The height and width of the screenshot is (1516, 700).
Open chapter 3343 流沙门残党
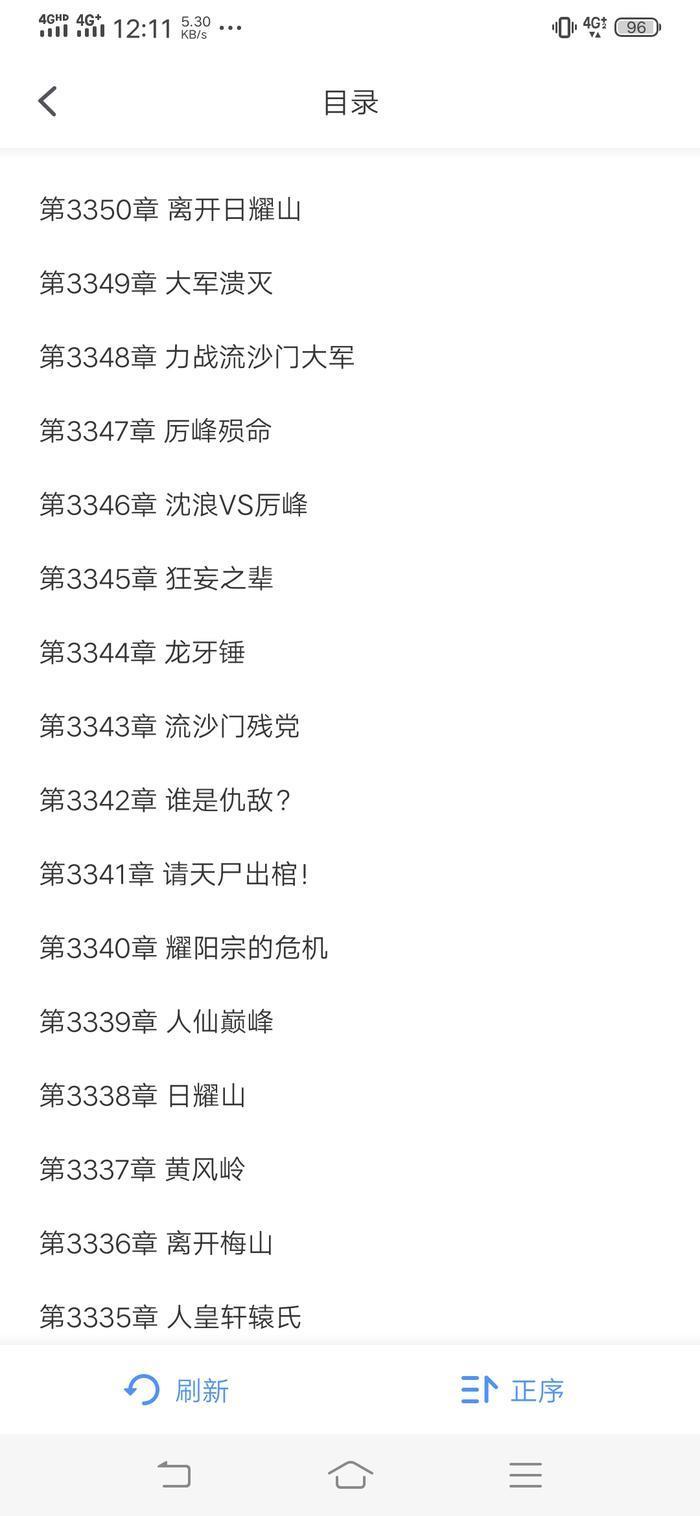pyautogui.click(x=169, y=727)
